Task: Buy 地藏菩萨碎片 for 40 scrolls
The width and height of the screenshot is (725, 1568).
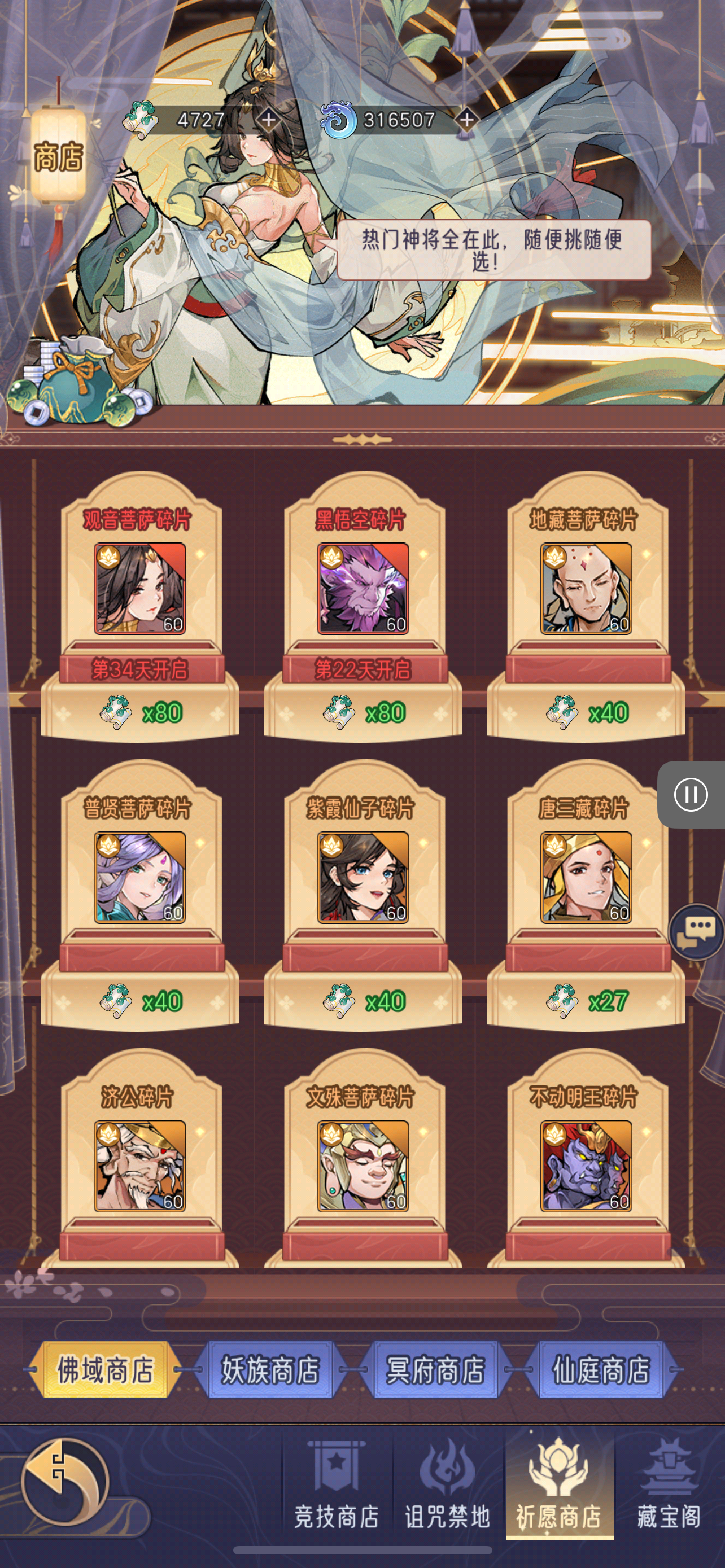Action: (586, 712)
